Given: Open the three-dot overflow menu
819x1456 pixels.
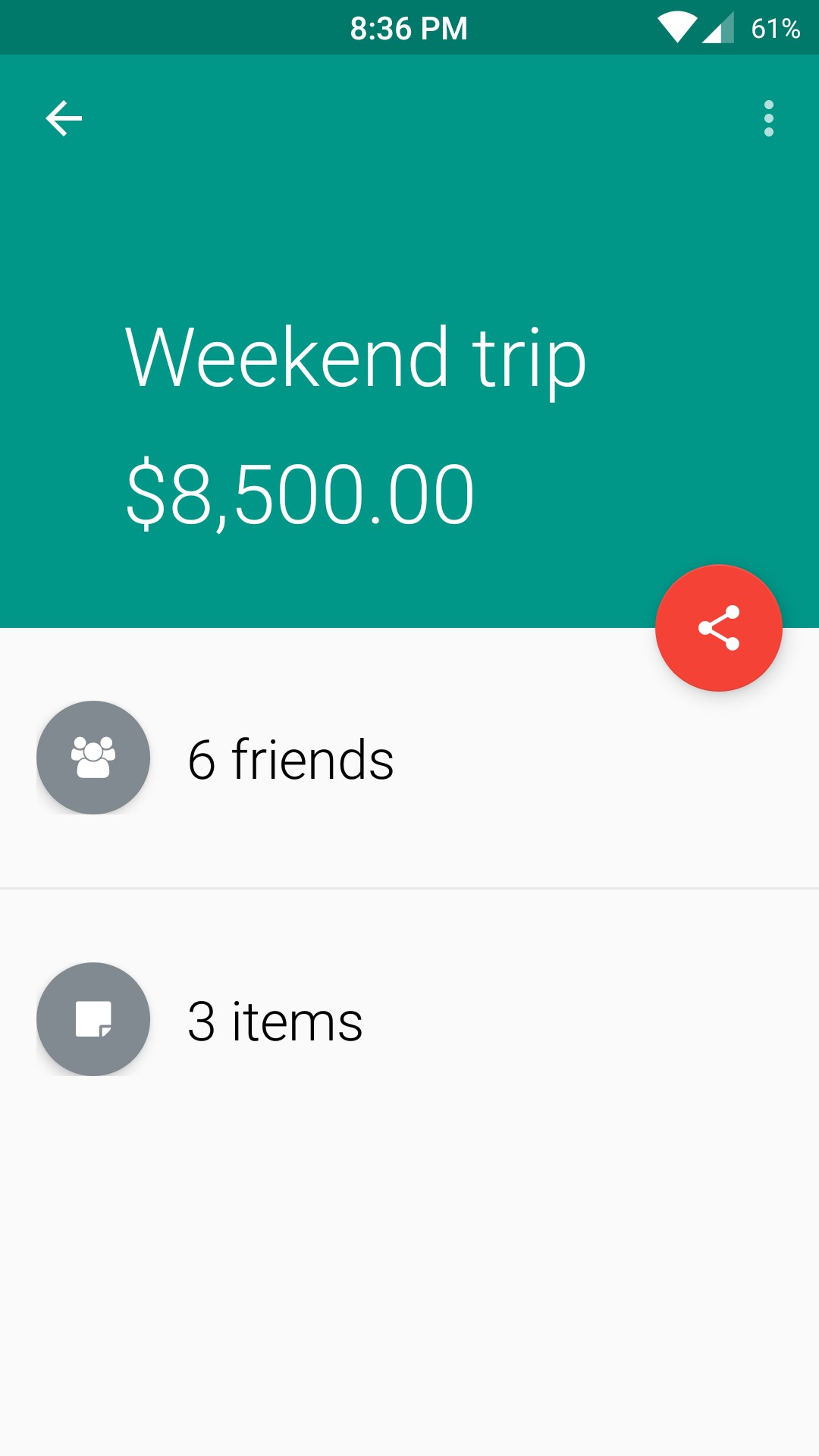Looking at the screenshot, I should 769,118.
